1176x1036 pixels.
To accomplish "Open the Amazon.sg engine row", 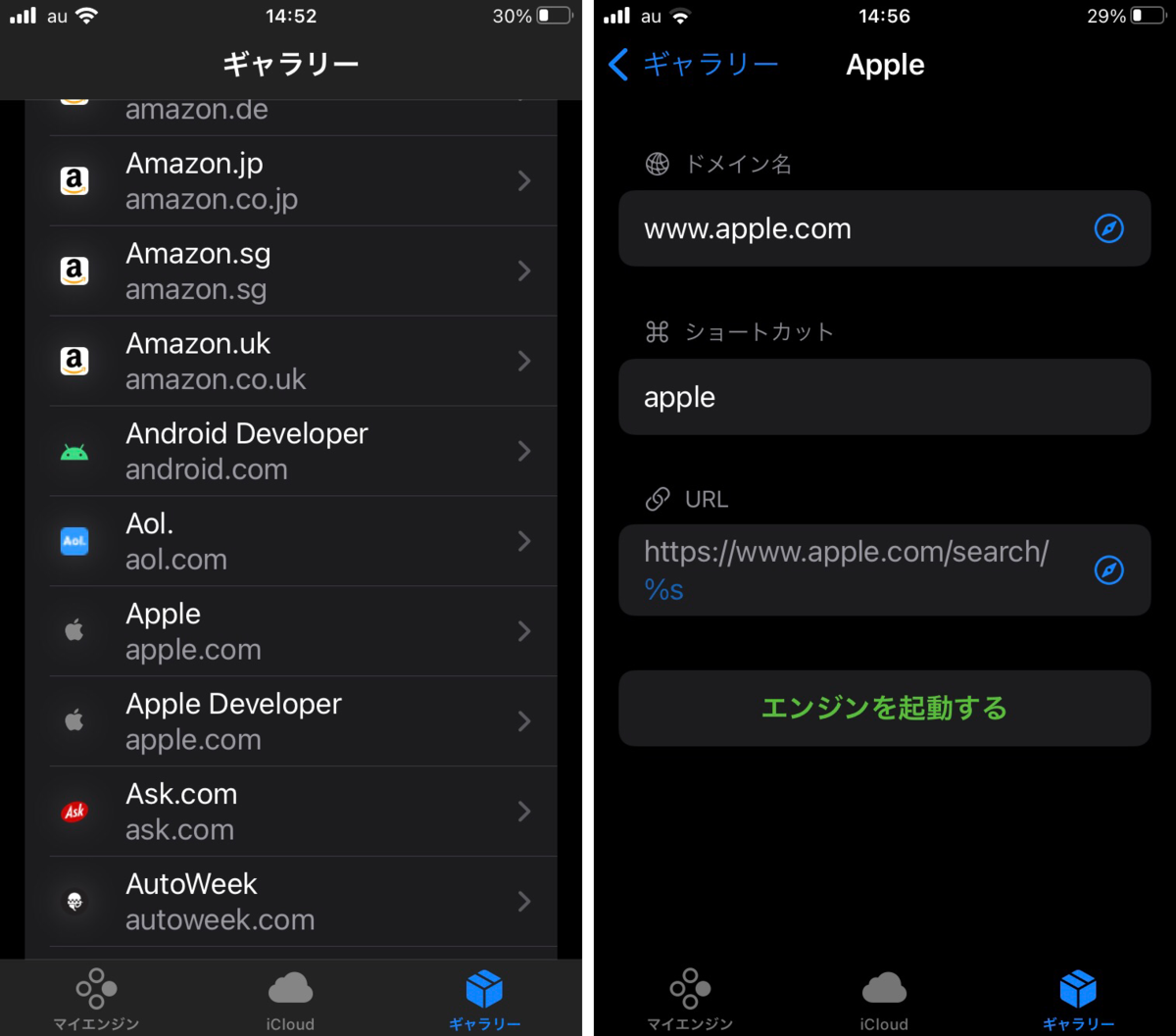I will (x=303, y=271).
